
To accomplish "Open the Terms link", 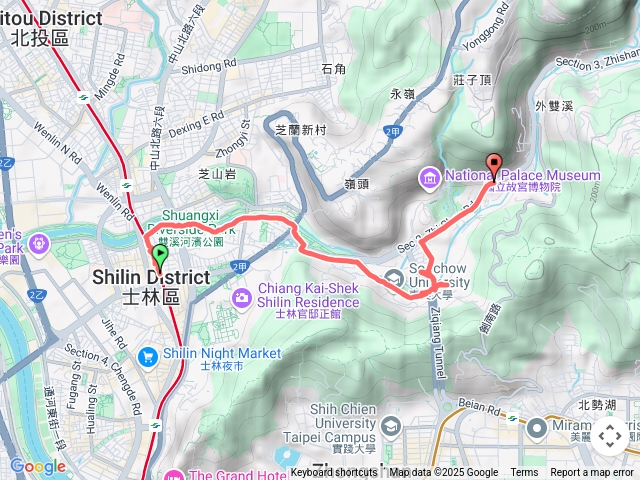I will 524,473.
